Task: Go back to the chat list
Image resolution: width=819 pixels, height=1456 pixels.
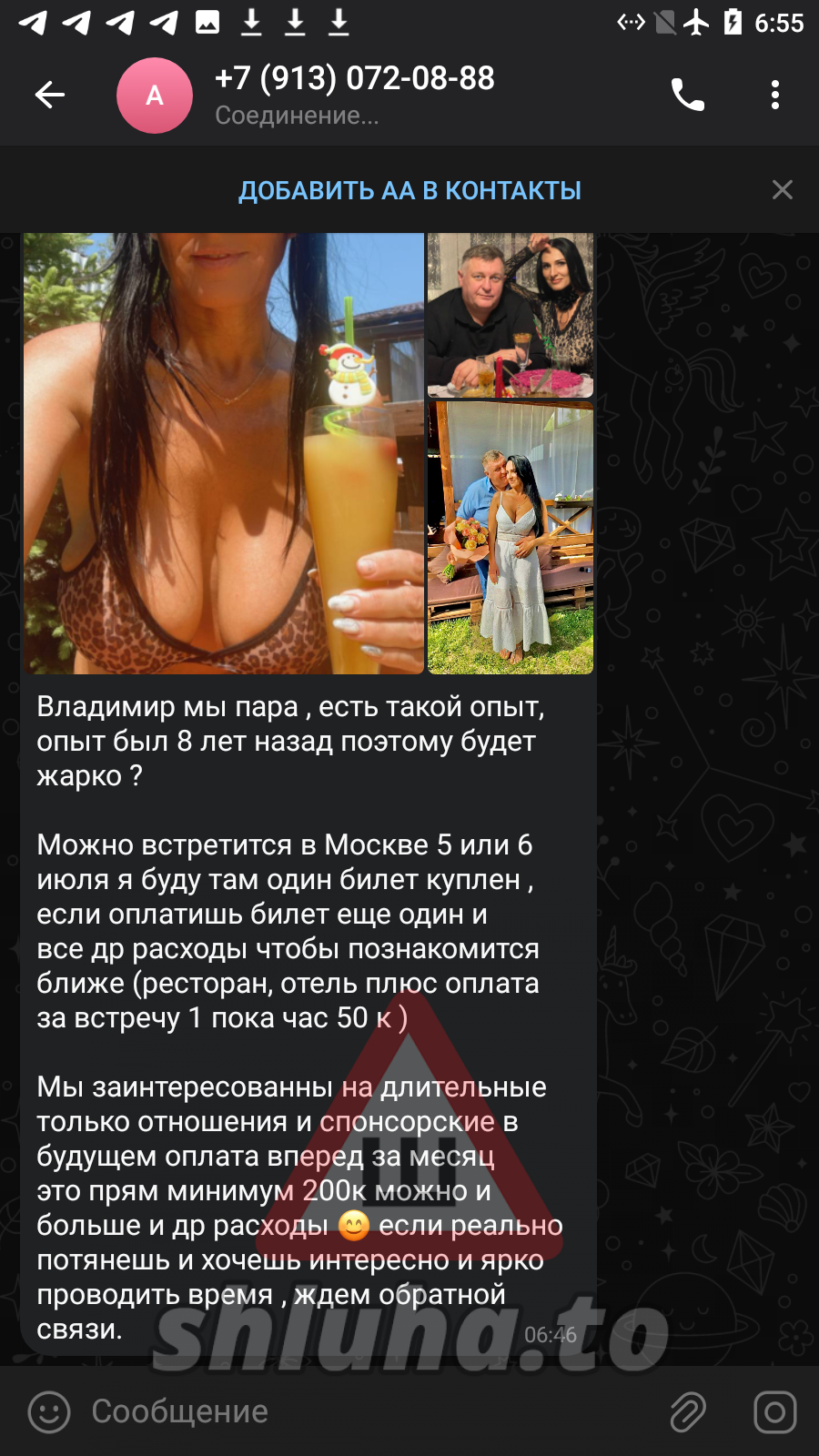Action: (49, 95)
